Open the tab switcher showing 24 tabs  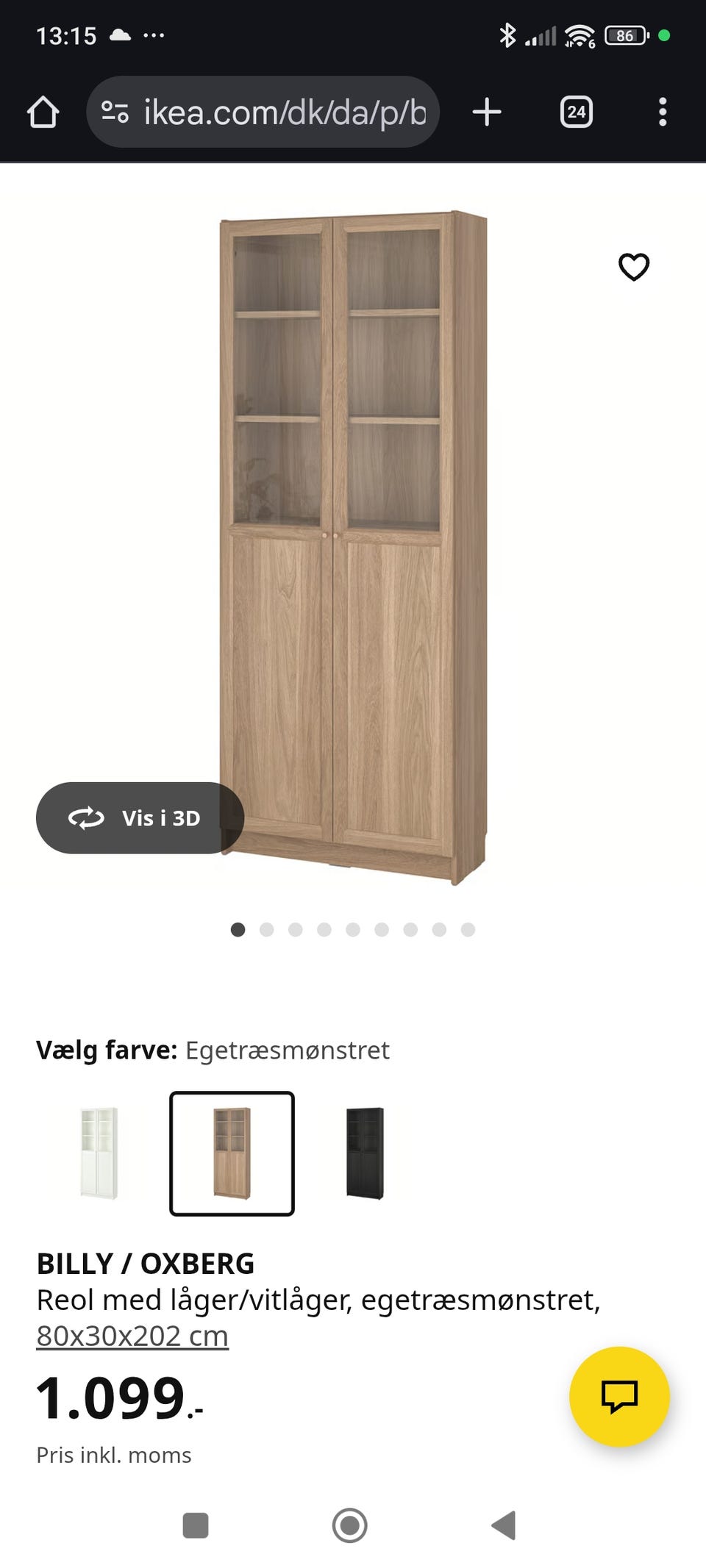[577, 112]
